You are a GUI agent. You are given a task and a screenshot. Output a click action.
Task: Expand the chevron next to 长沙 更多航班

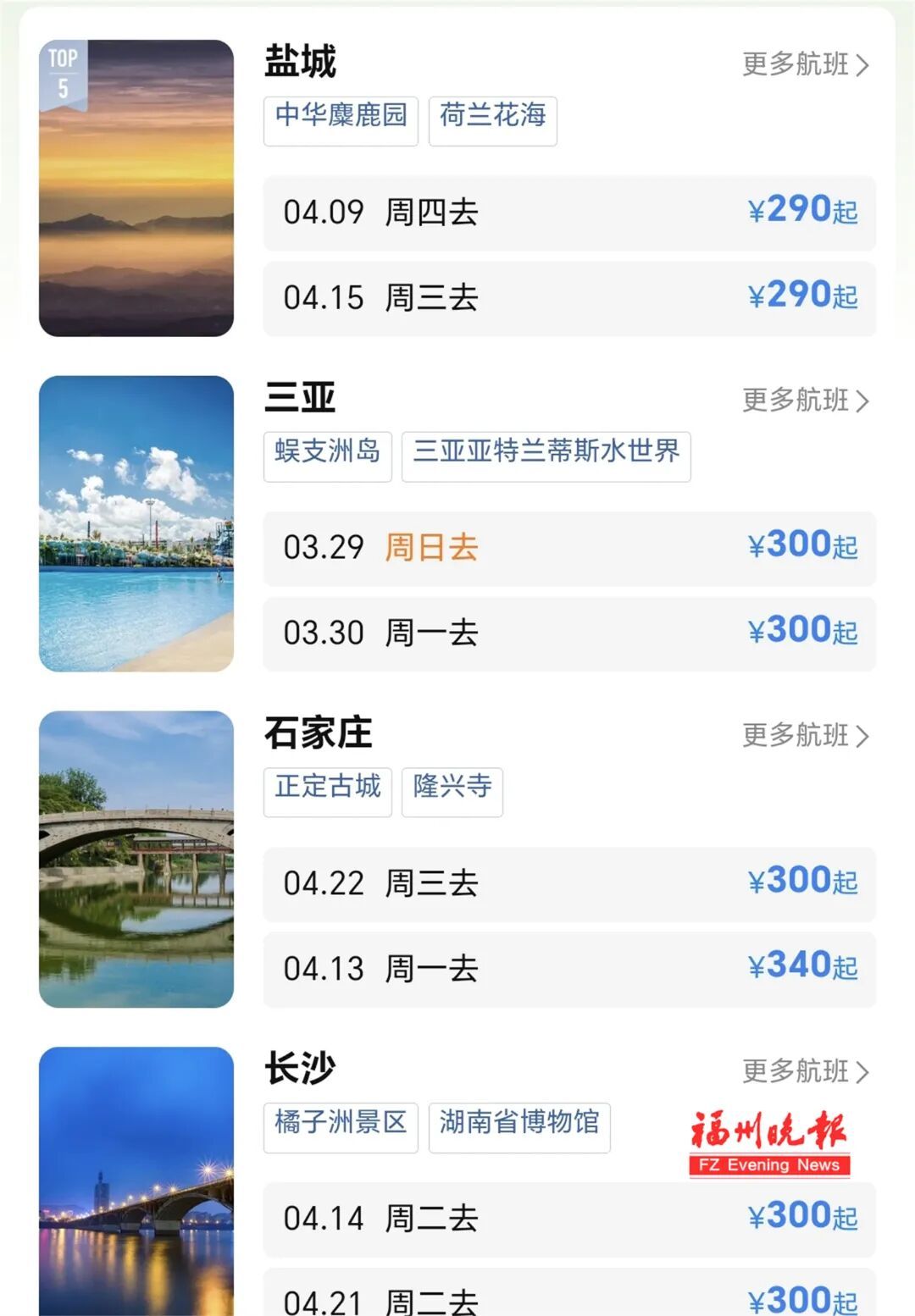click(x=865, y=1071)
